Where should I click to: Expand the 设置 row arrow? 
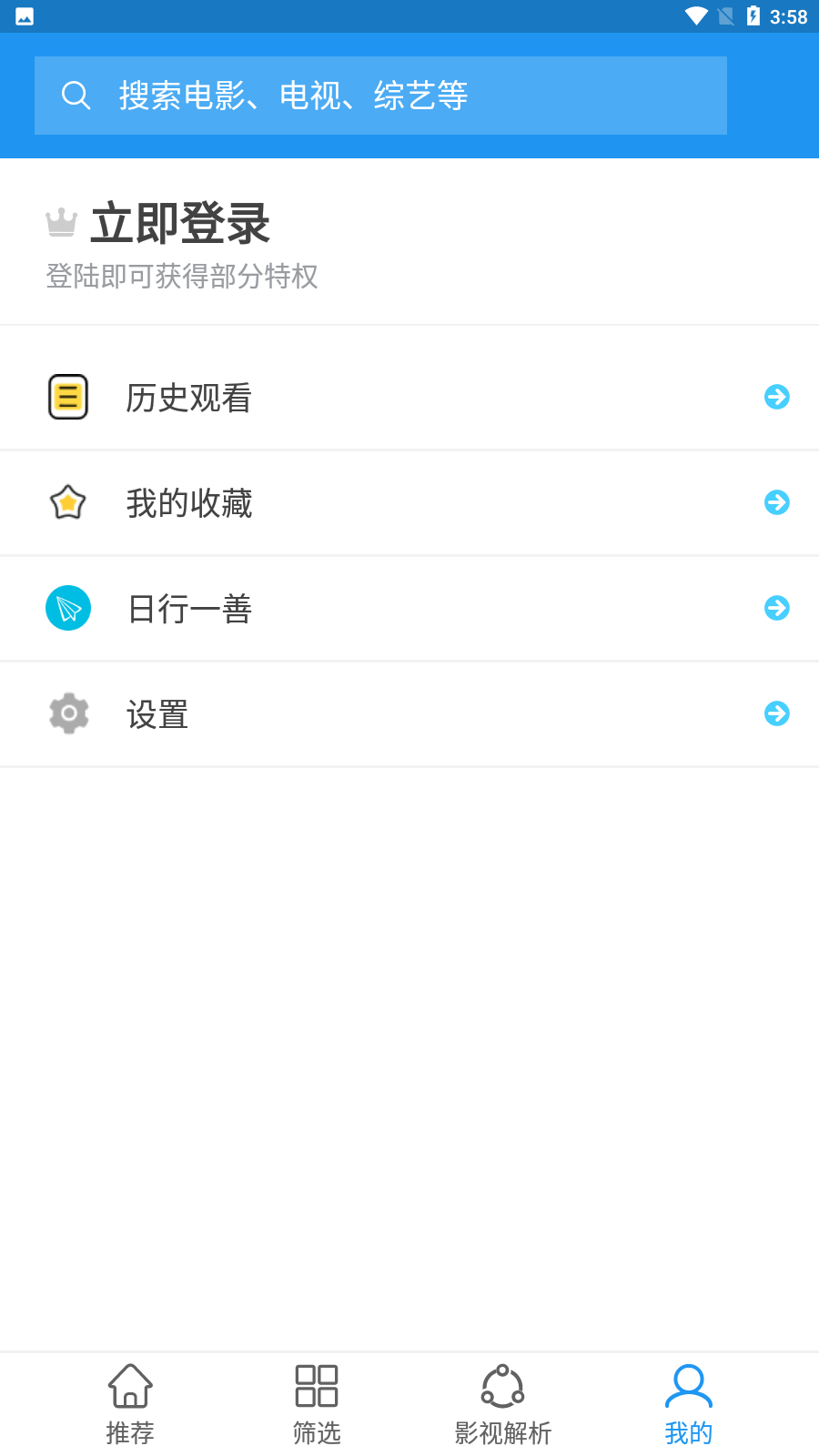click(776, 713)
